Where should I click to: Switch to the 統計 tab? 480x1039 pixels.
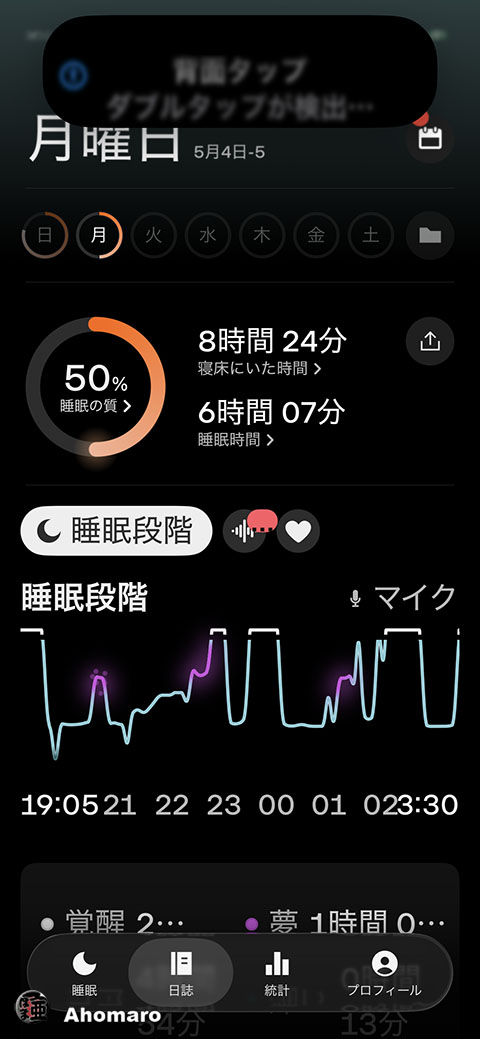pyautogui.click(x=276, y=973)
